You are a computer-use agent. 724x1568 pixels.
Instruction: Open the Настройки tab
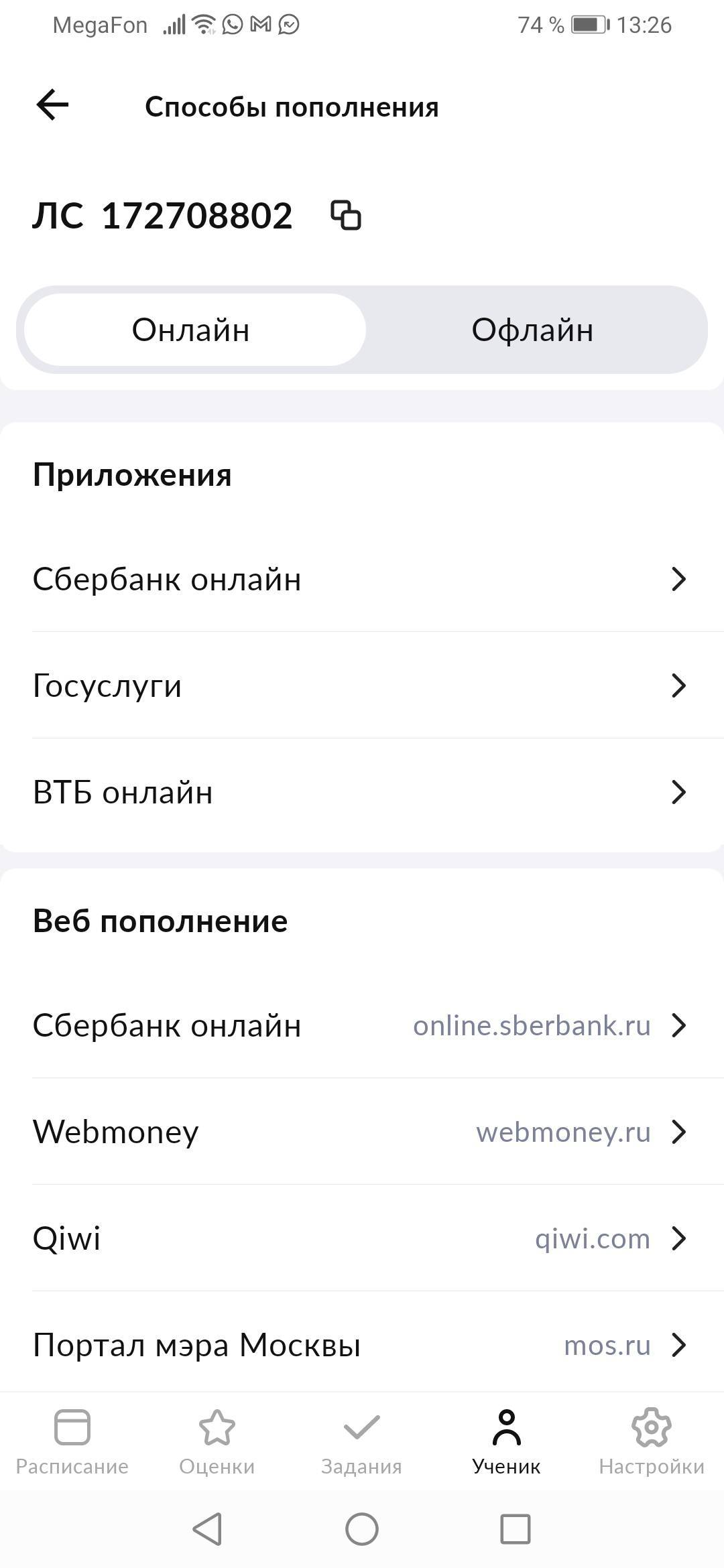tap(652, 1441)
